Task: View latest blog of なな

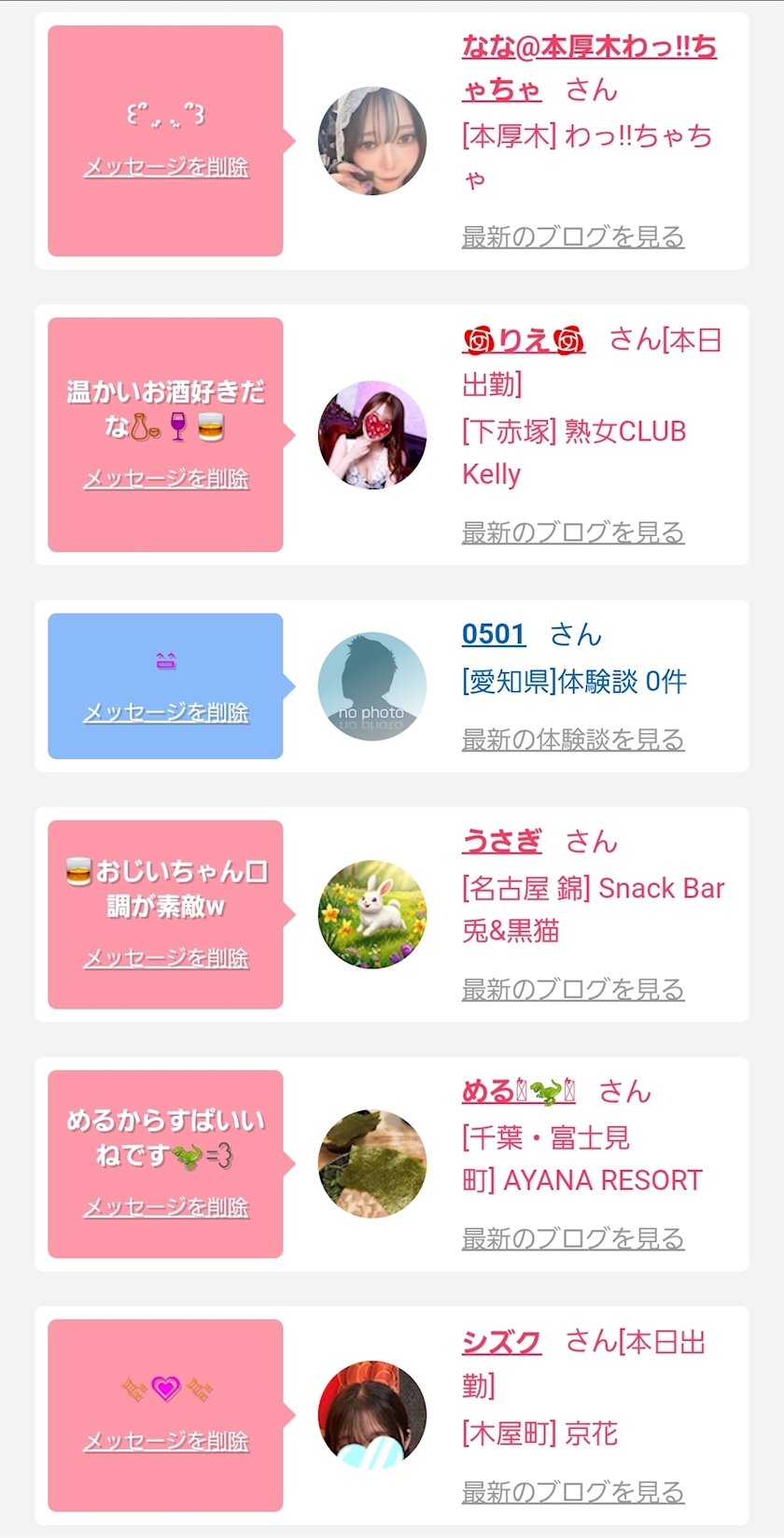Action: [x=573, y=237]
